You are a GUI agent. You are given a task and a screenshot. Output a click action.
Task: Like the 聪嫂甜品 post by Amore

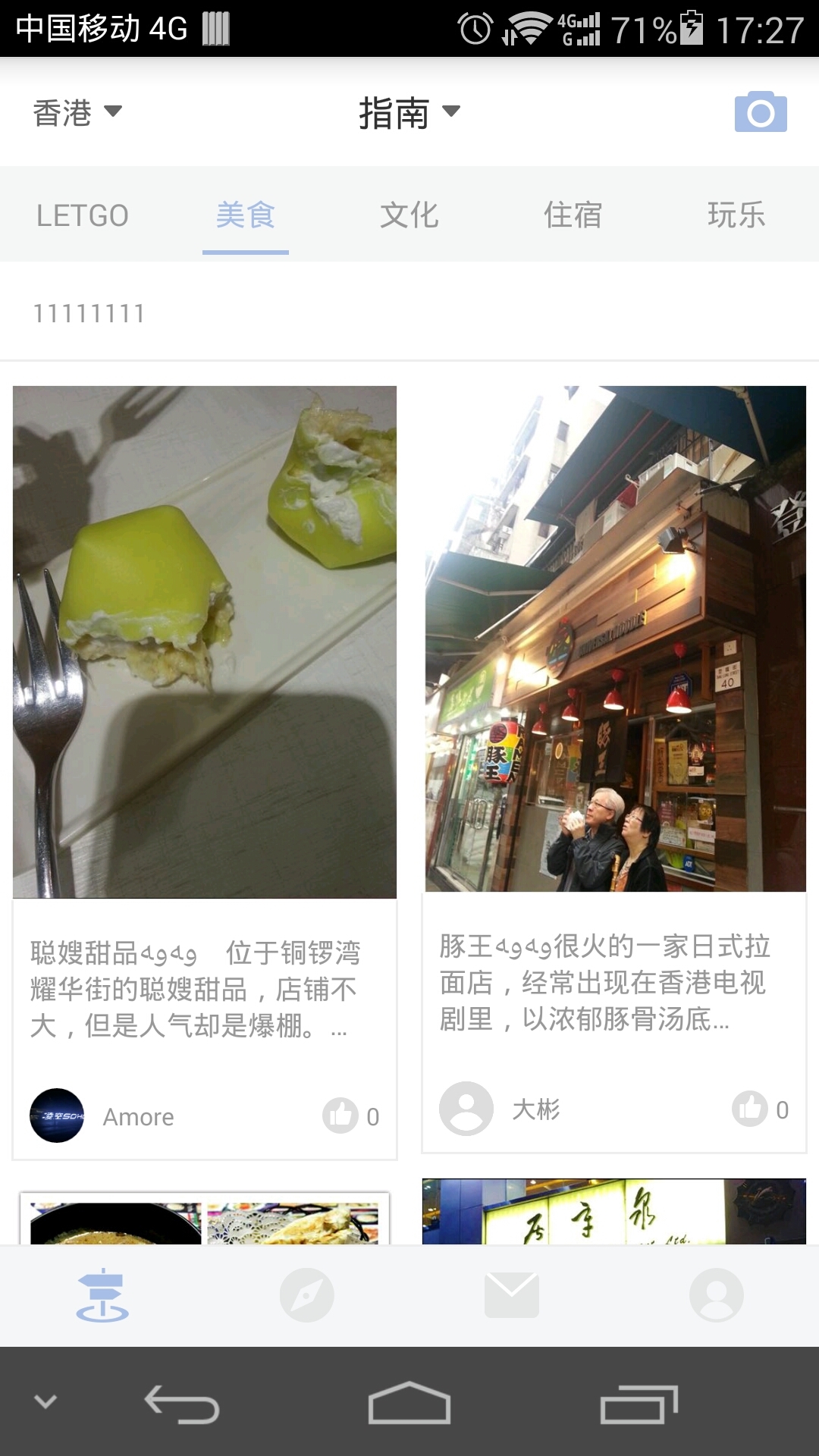pyautogui.click(x=341, y=1116)
